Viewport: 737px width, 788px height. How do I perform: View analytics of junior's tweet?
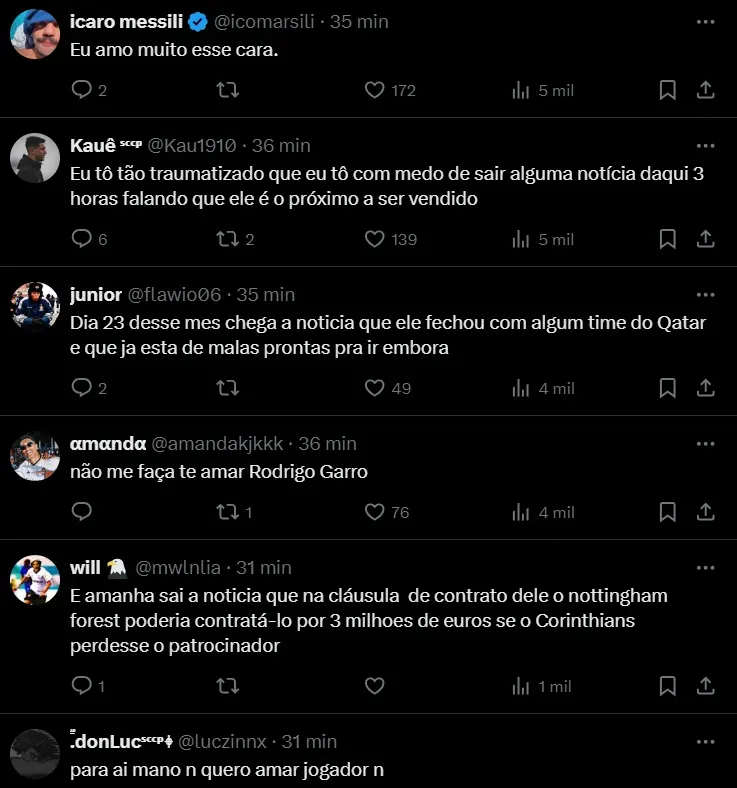point(521,388)
